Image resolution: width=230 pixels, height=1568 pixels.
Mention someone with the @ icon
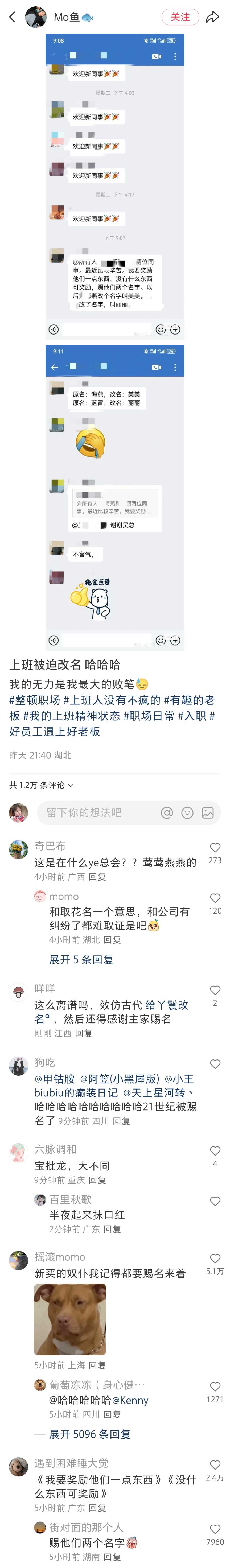click(167, 813)
